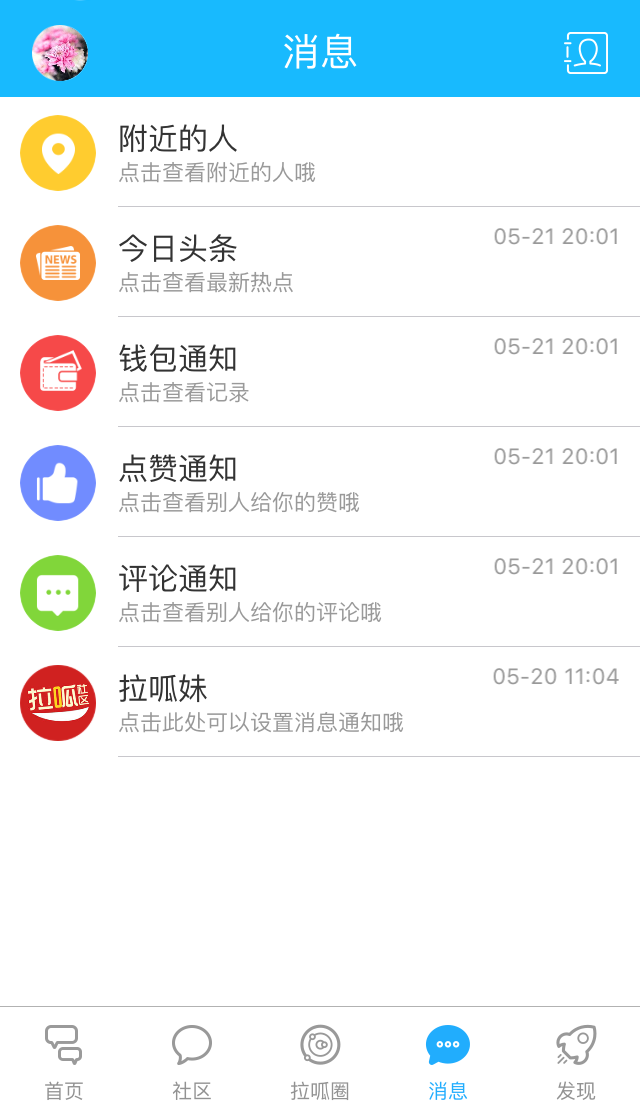640x1105 pixels.
Task: Tap the 消息 tab
Action: (448, 1060)
